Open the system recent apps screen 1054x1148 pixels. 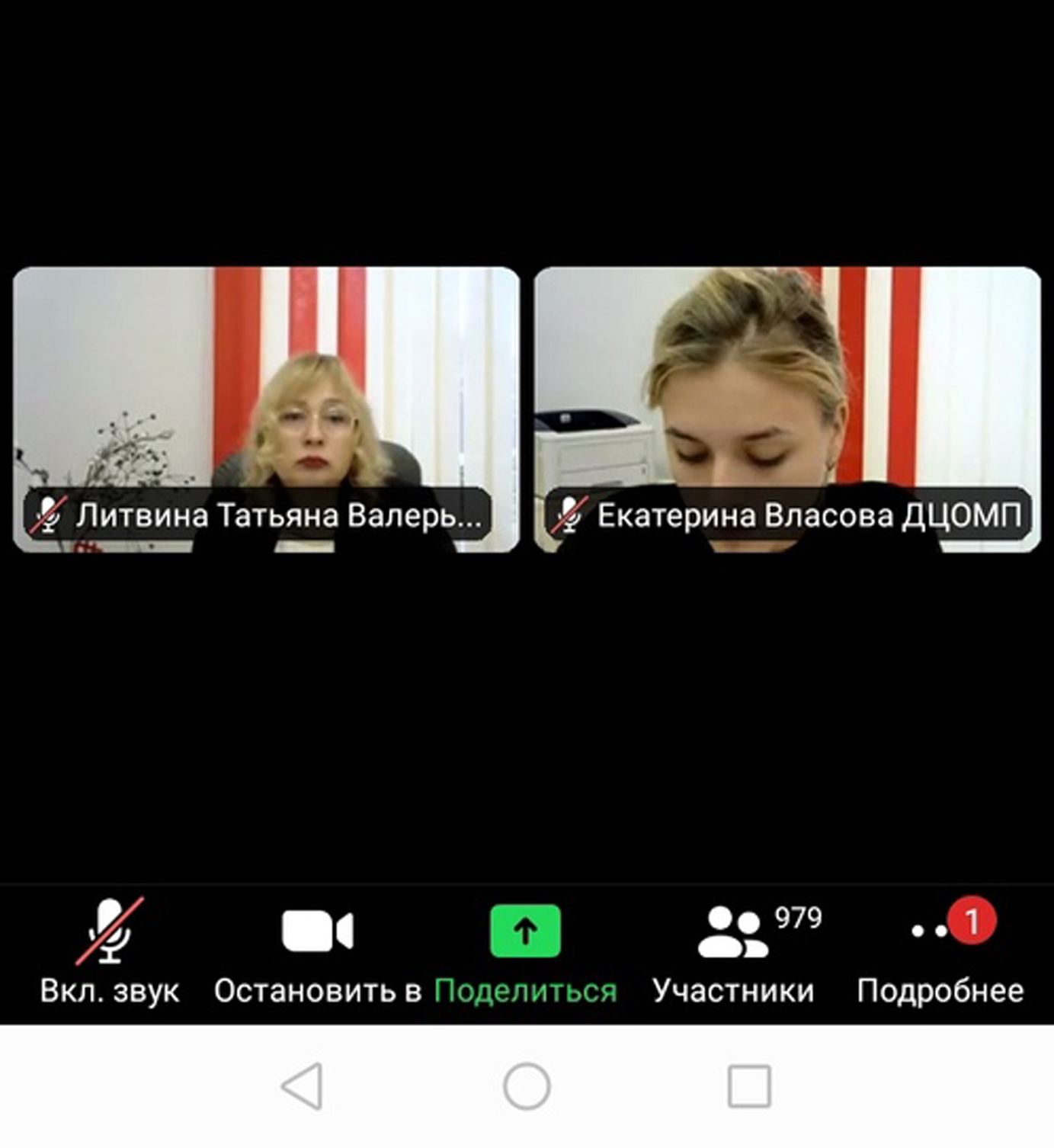tap(749, 1085)
